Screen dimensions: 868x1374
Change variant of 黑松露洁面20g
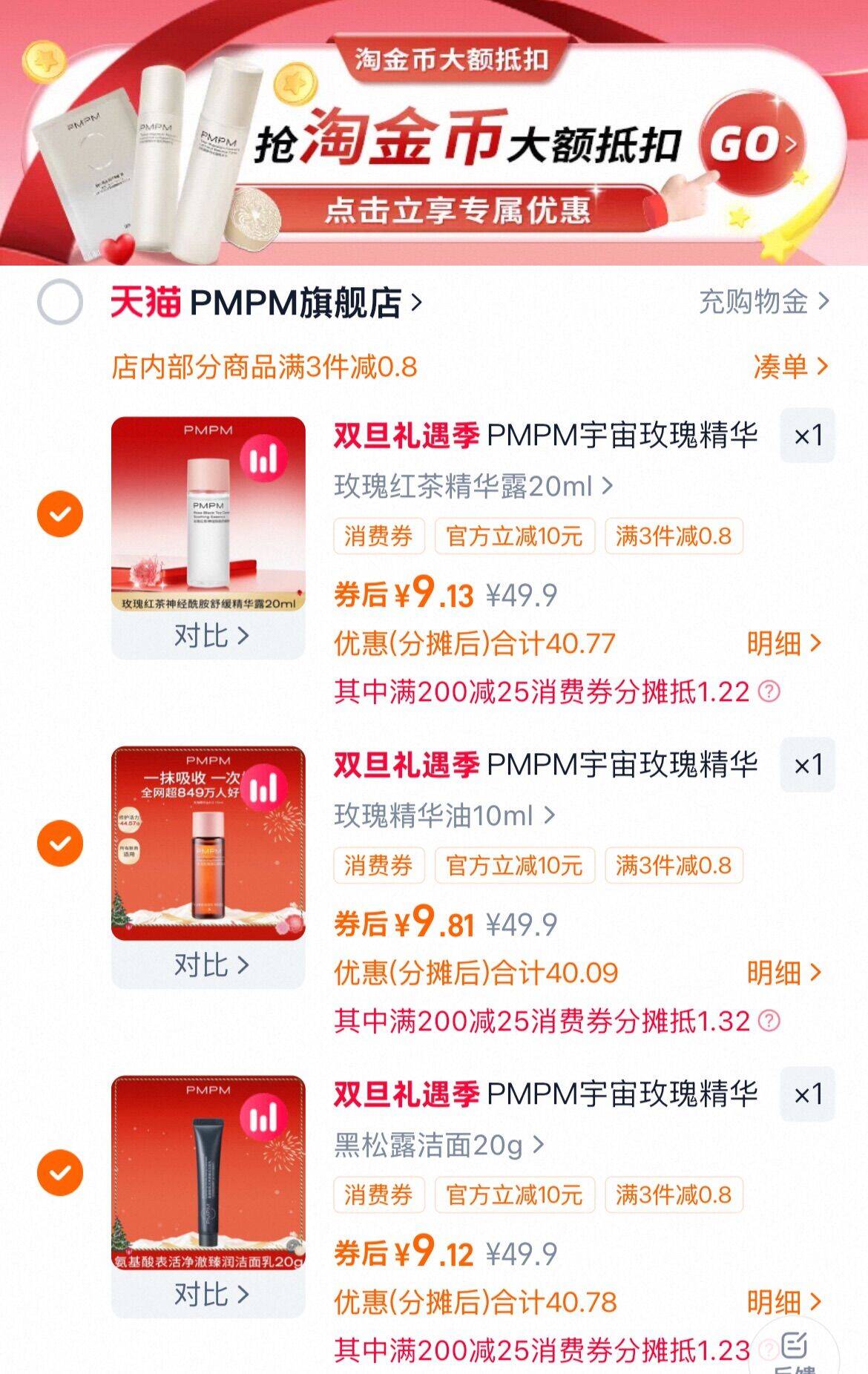[x=438, y=1145]
